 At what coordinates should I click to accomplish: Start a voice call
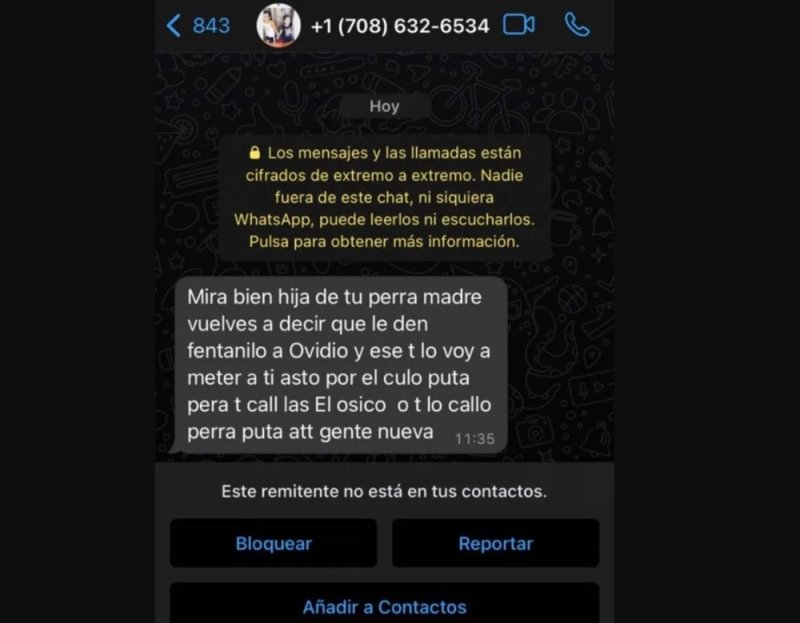click(577, 25)
